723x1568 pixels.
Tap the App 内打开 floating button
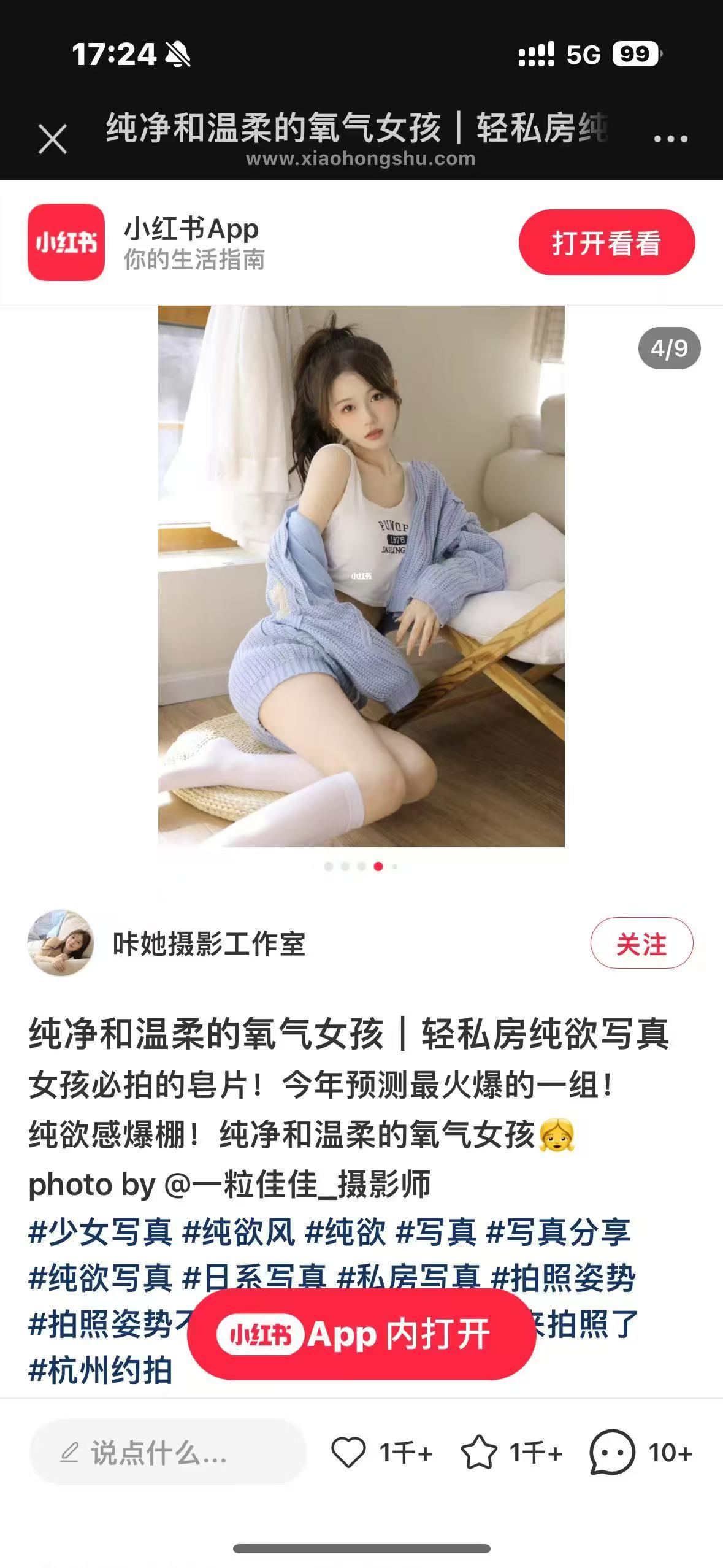coord(361,1334)
